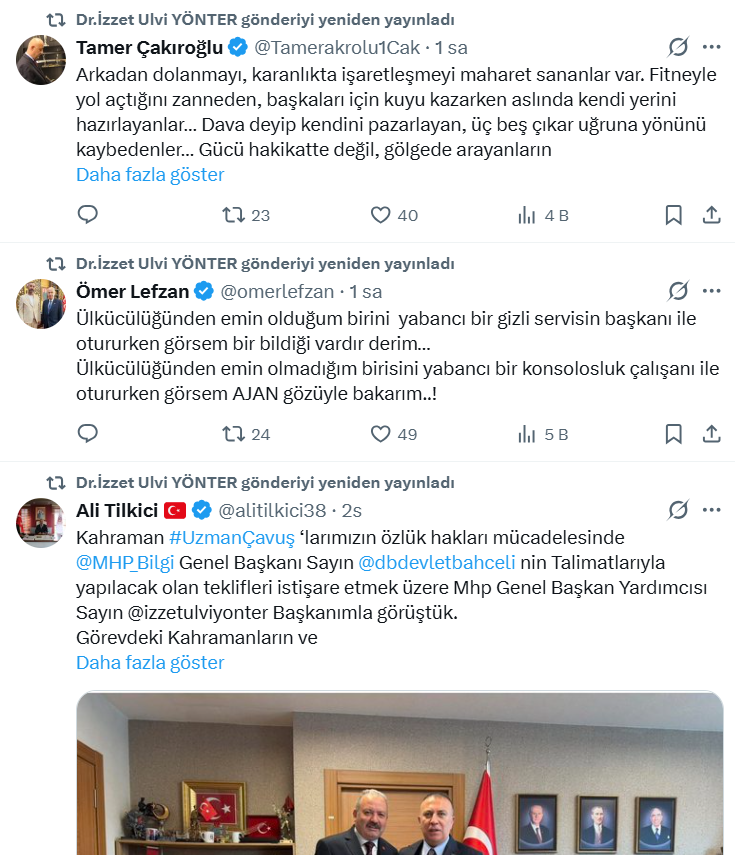The image size is (735, 855).
Task: Expand 'Daha fazla göster' in Ali Tilkici's post
Action: 150,662
